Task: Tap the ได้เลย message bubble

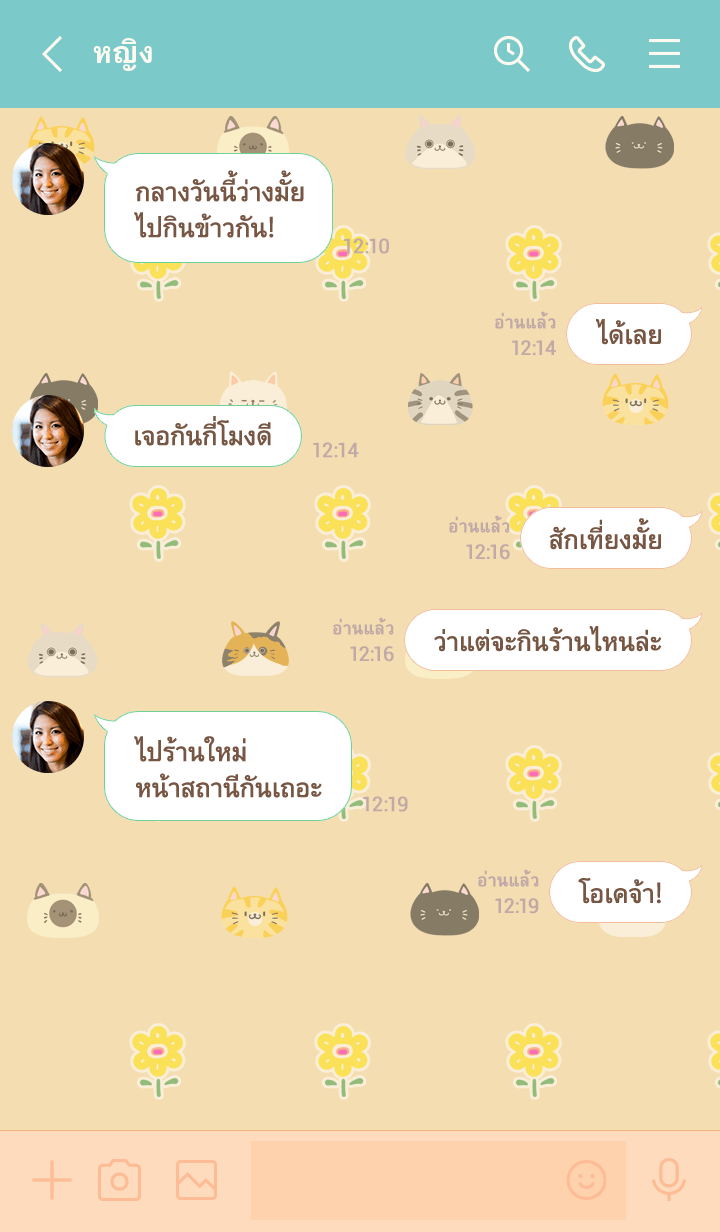Action: [x=630, y=334]
